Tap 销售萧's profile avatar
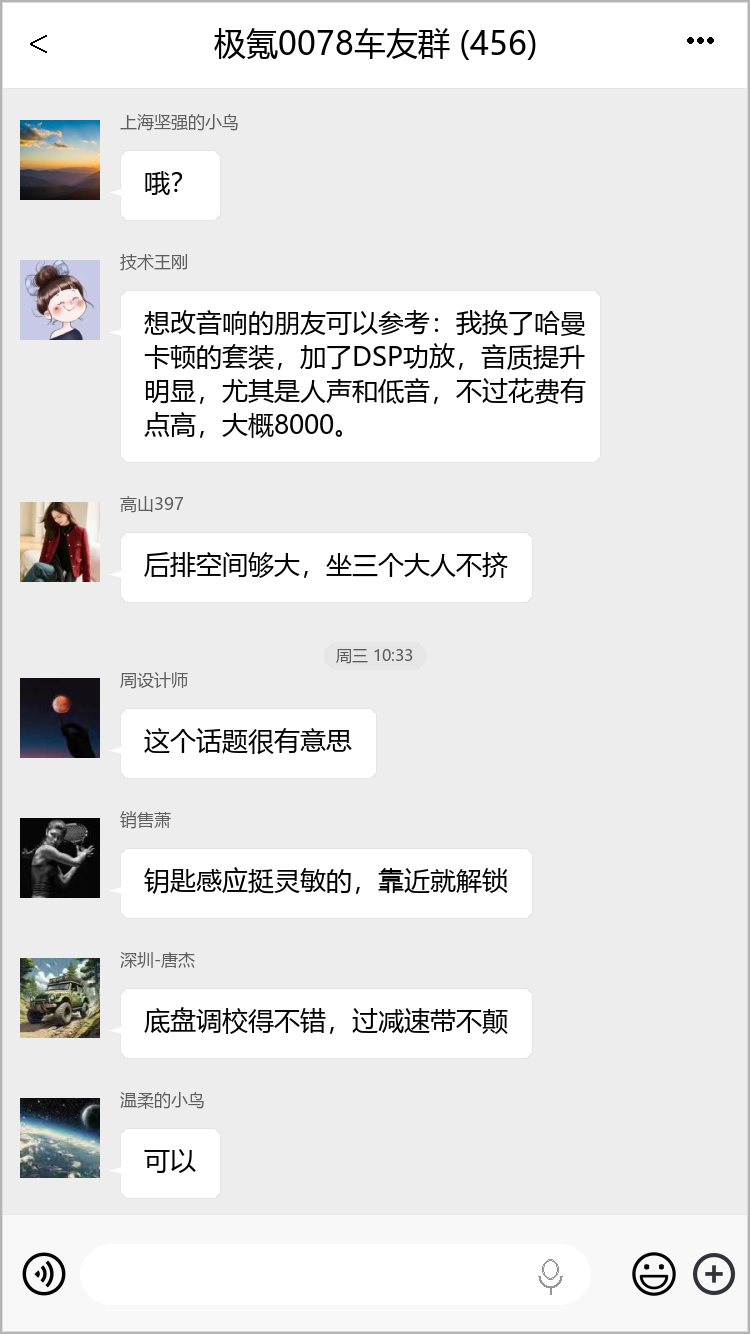 pyautogui.click(x=60, y=858)
